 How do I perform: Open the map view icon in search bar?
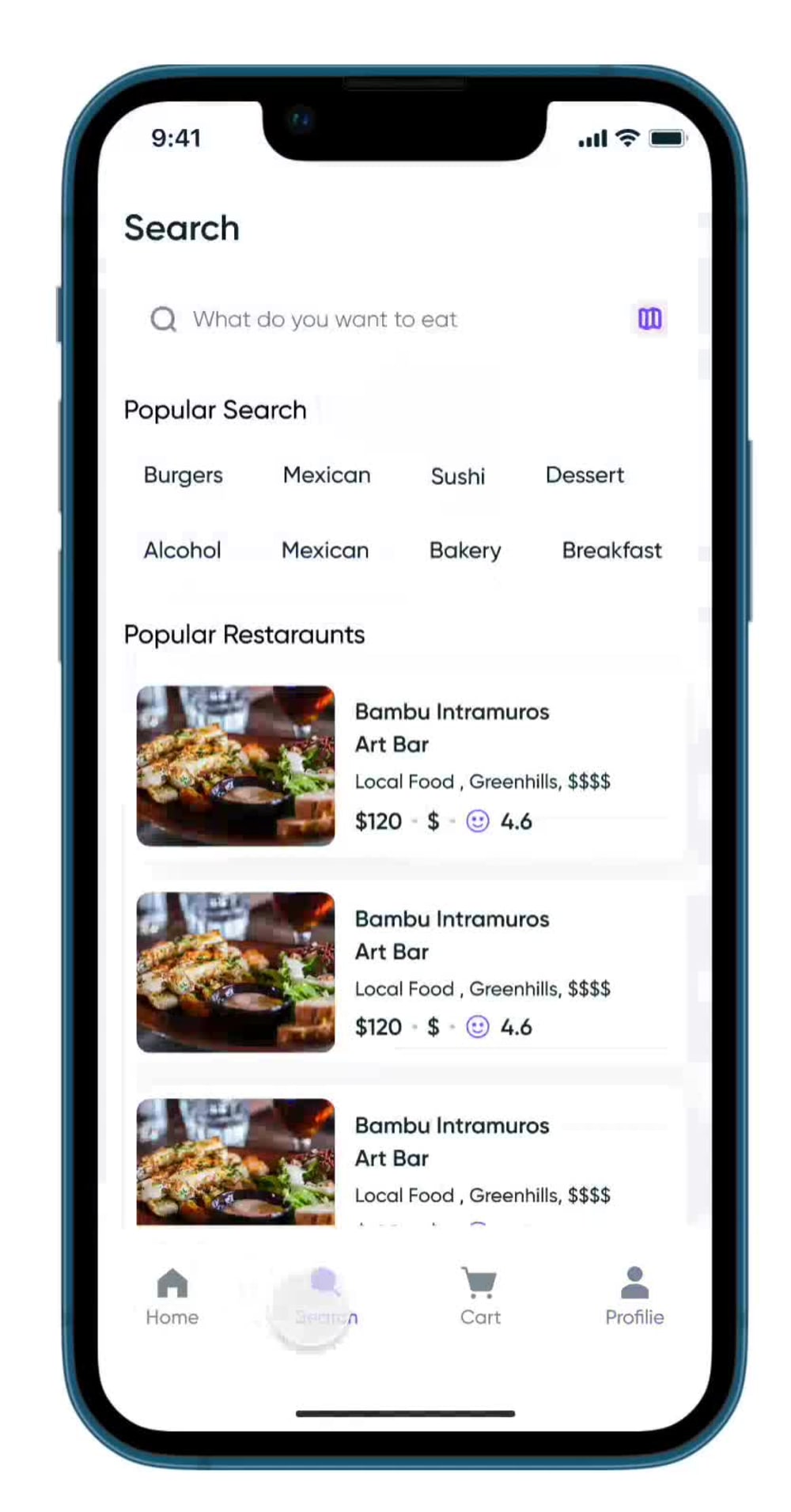(649, 319)
